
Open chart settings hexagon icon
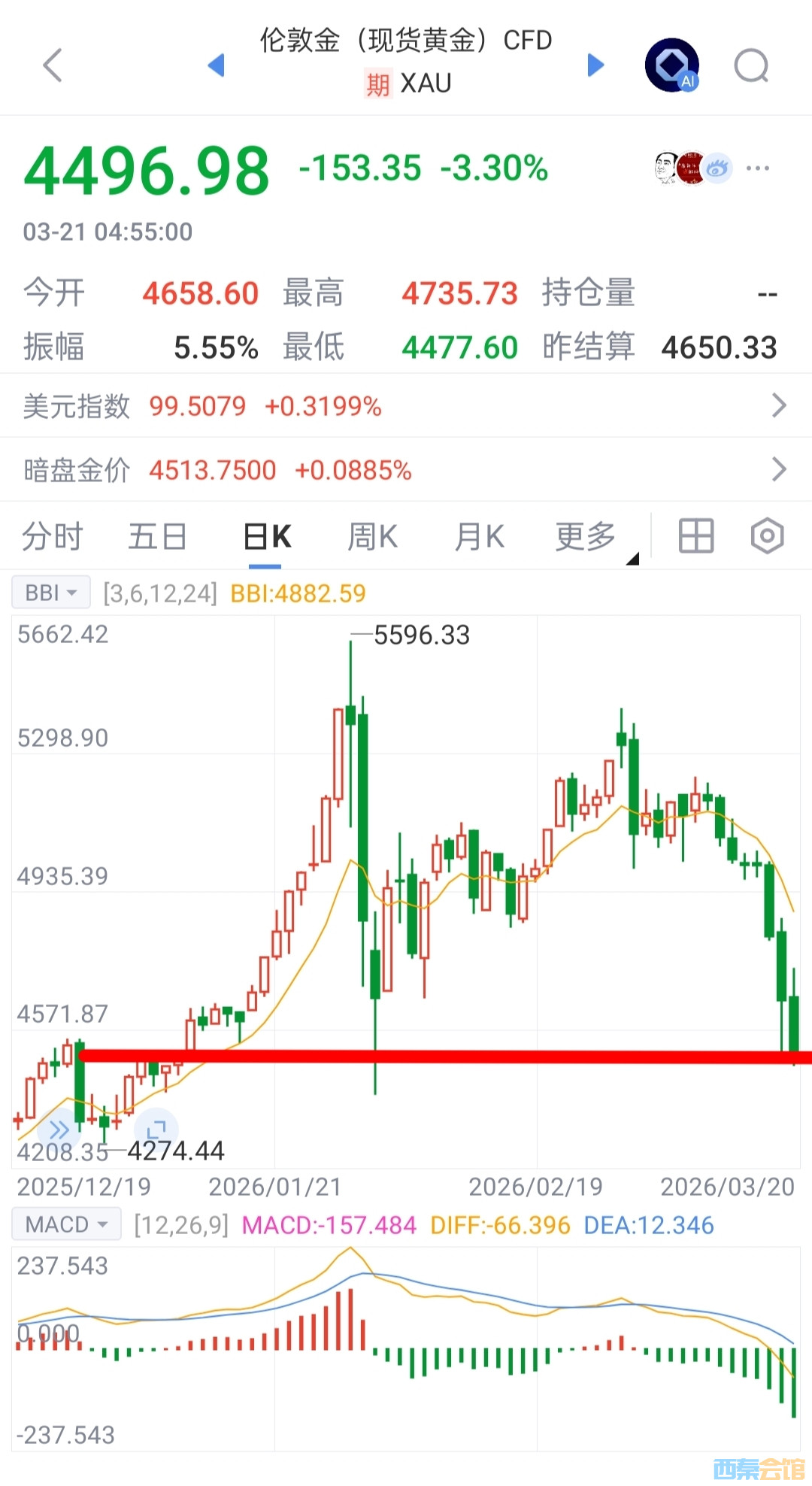(767, 536)
